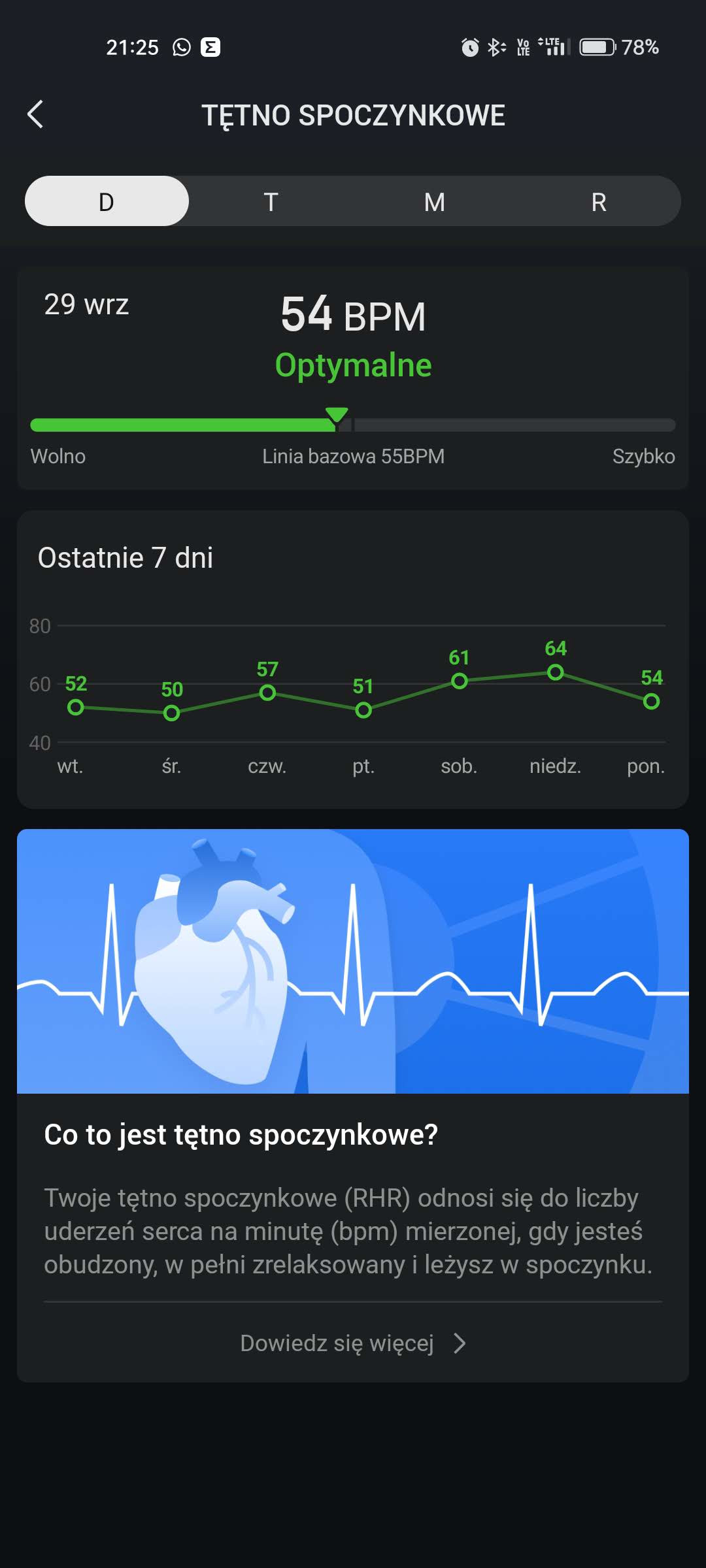
Task: Select the D daily view tab
Action: 107,201
